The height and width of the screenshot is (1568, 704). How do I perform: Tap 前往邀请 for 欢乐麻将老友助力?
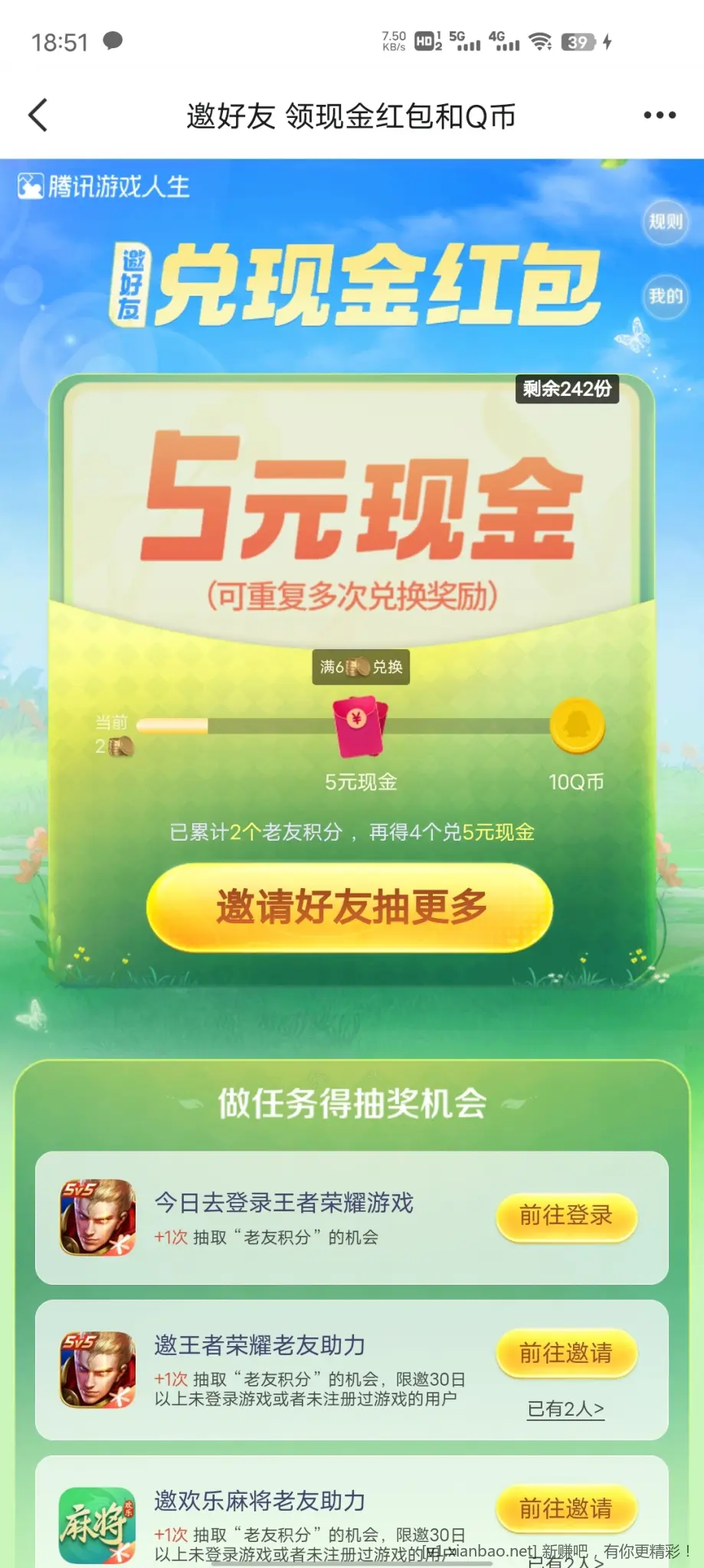pyautogui.click(x=566, y=1508)
